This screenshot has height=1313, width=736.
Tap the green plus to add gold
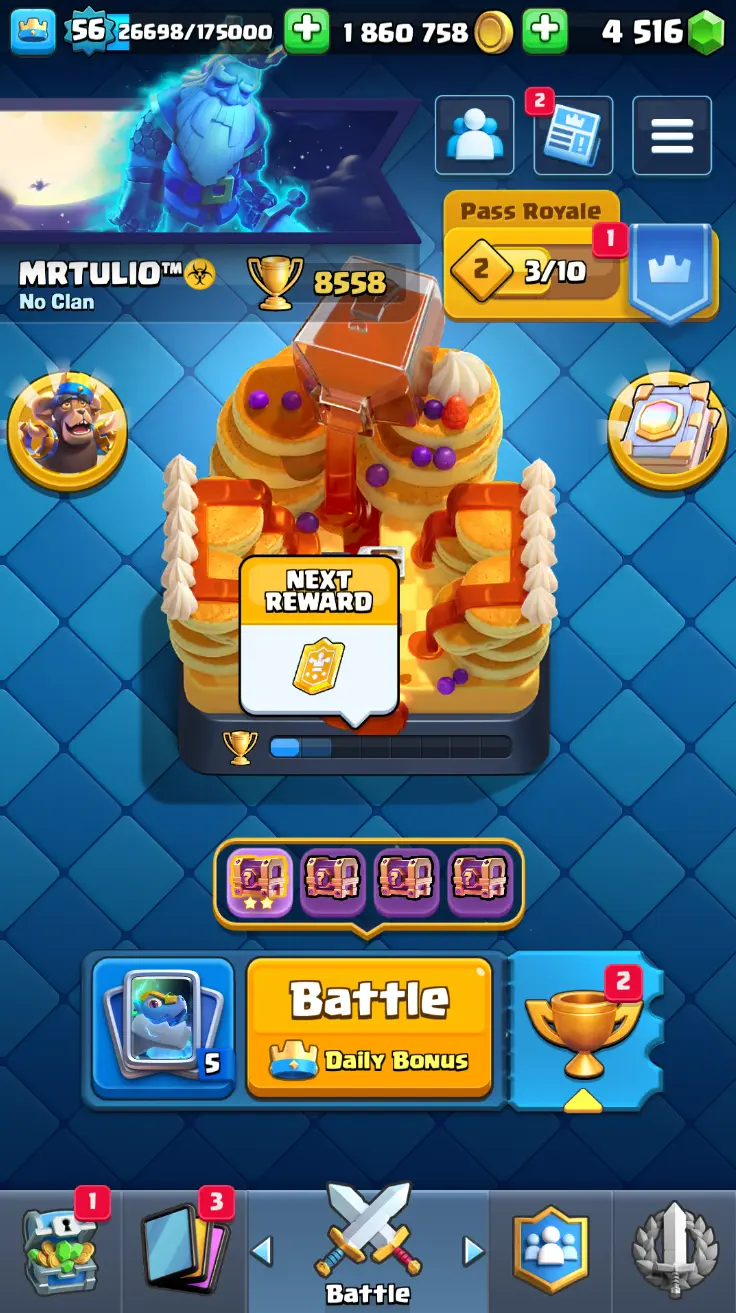point(306,32)
